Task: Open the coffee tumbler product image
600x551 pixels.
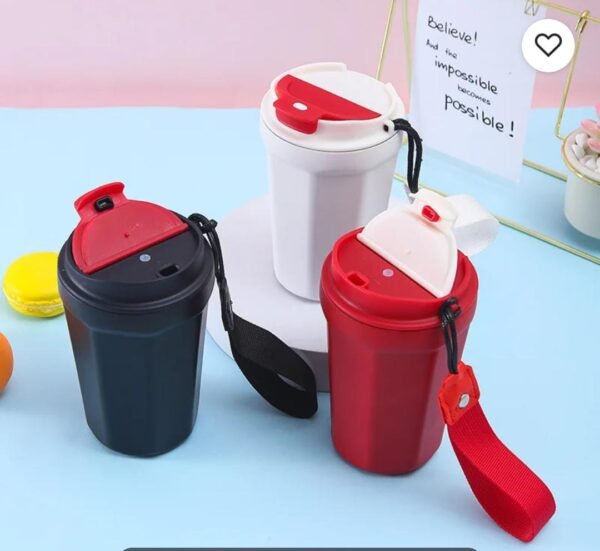Action: point(300,300)
